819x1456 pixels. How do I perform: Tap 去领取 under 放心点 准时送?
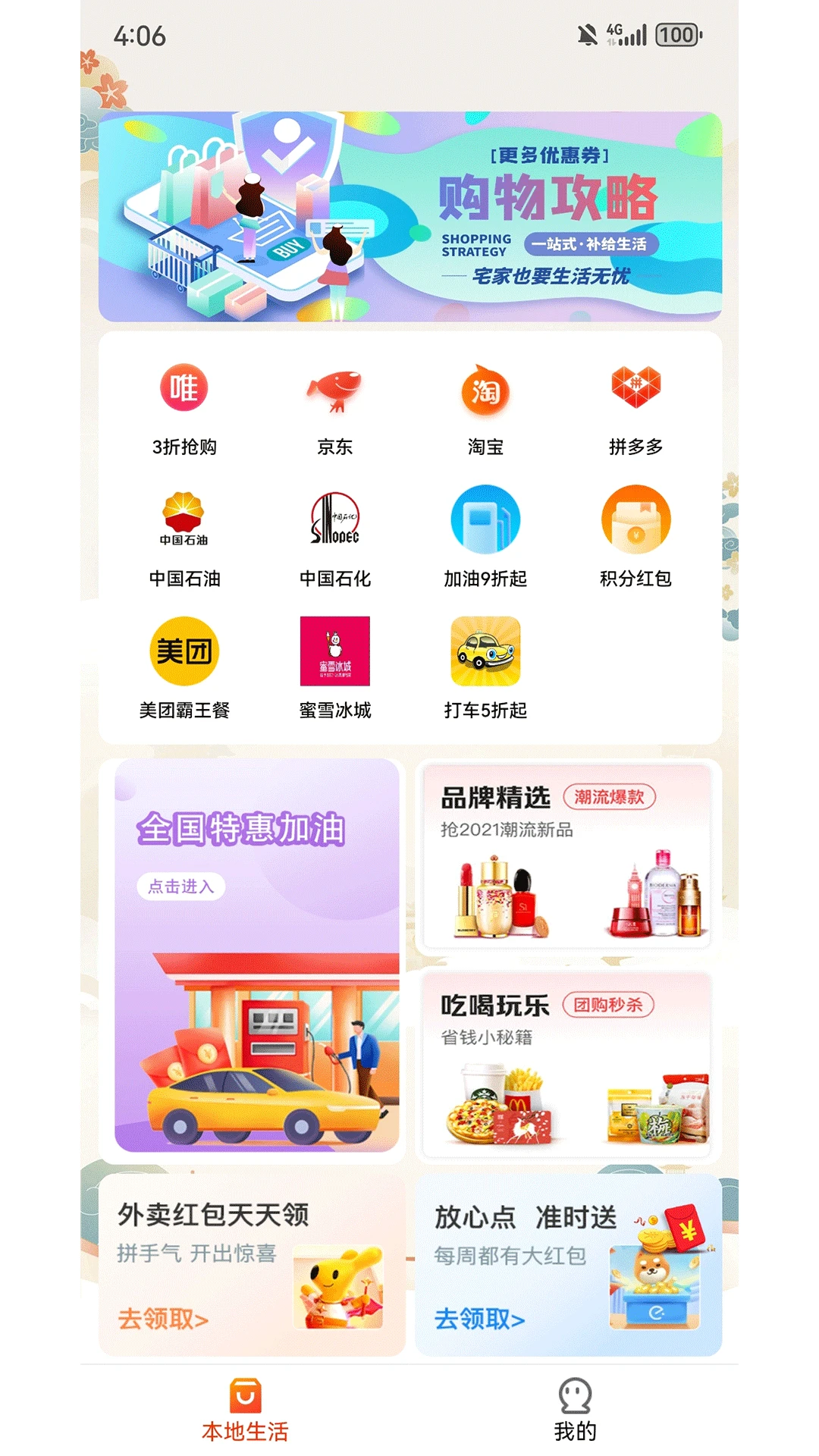point(479,1319)
